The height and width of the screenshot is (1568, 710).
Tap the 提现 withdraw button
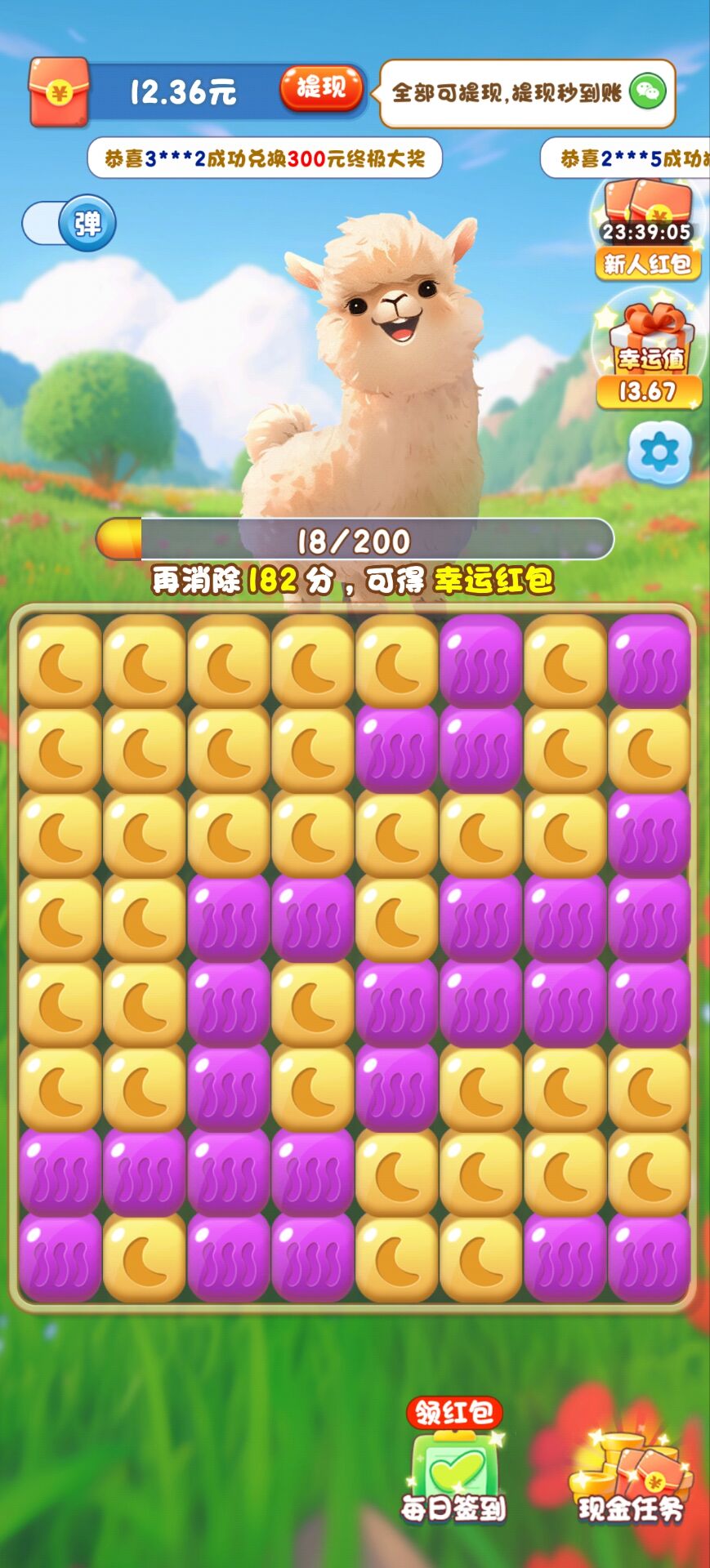320,88
